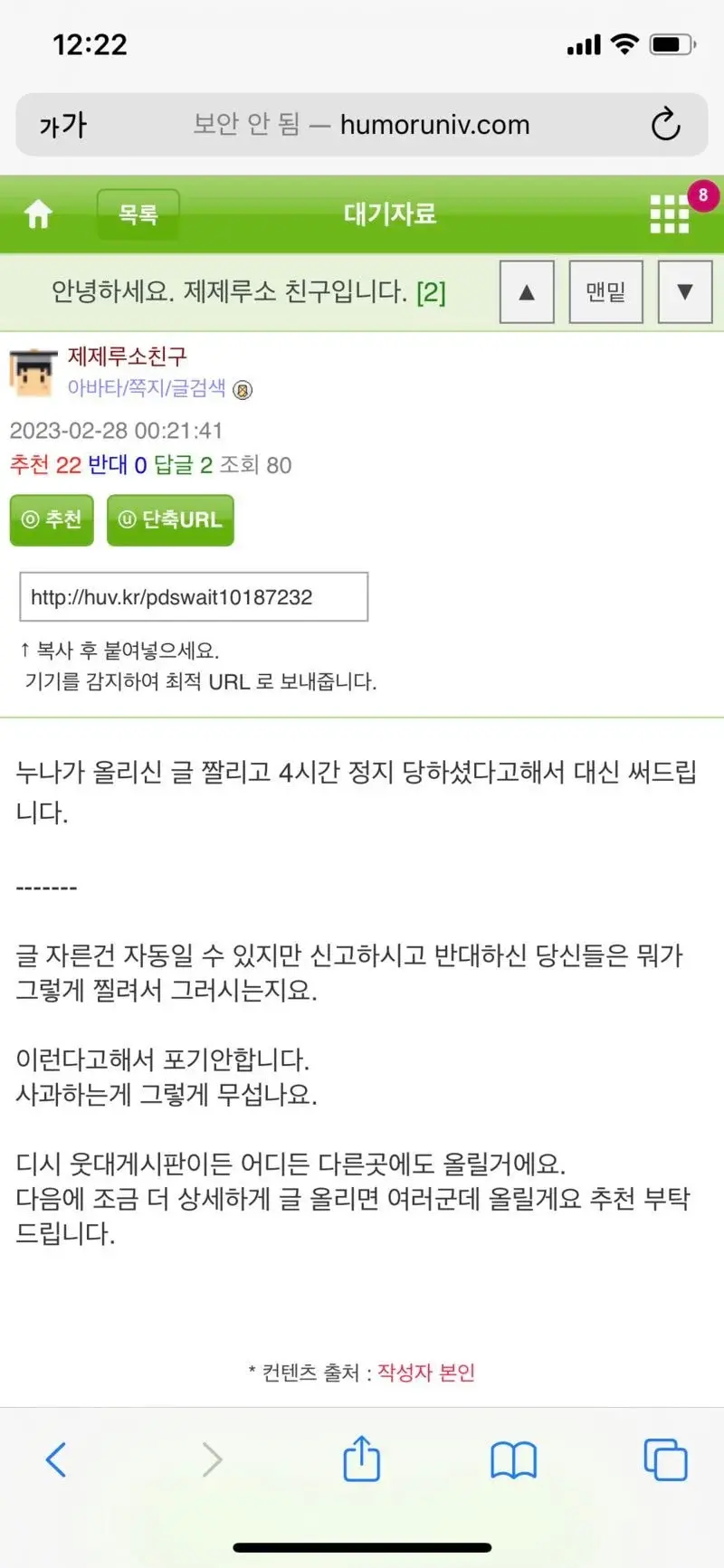This screenshot has width=724, height=1568.
Task: Recommend the post with 추천 button
Action: click(52, 519)
